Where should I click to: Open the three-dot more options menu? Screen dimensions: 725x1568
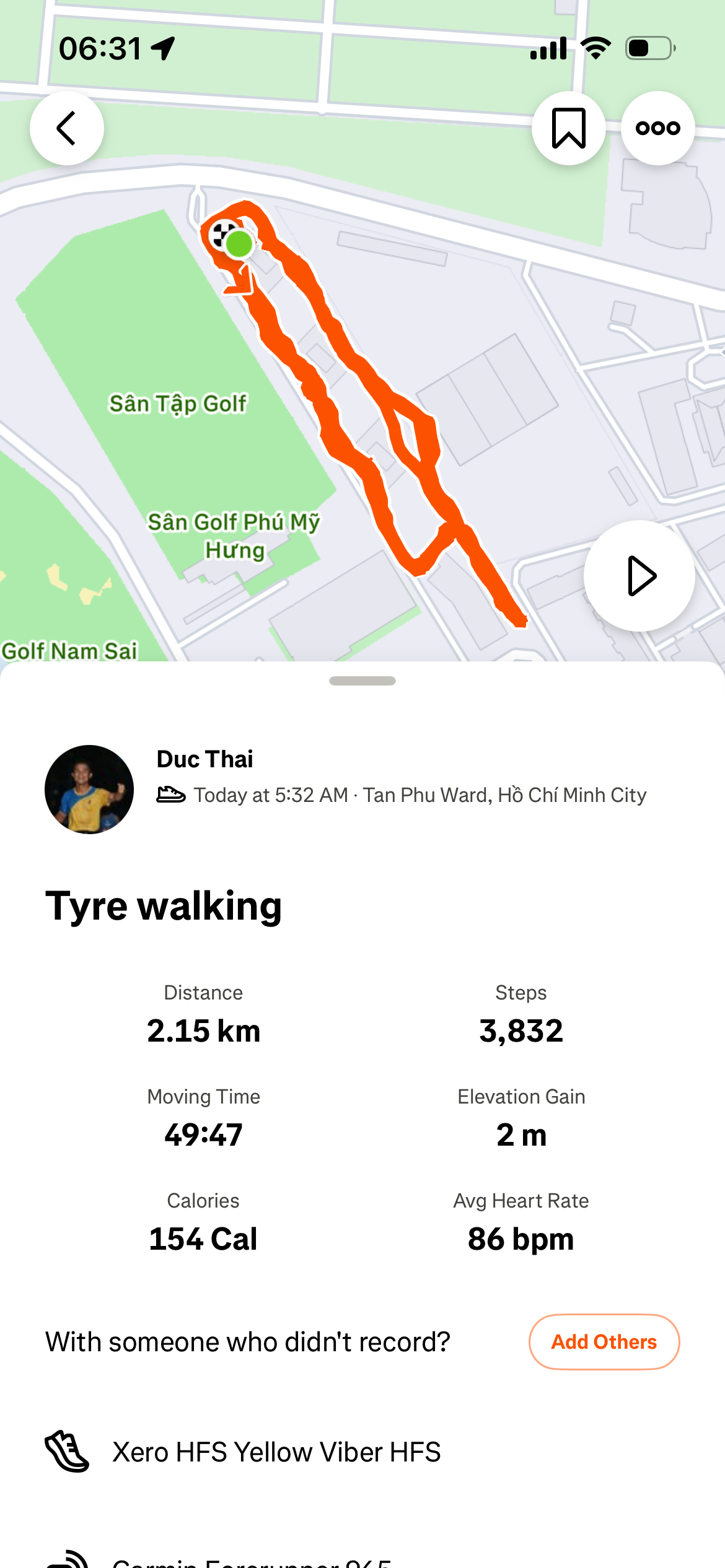point(657,128)
